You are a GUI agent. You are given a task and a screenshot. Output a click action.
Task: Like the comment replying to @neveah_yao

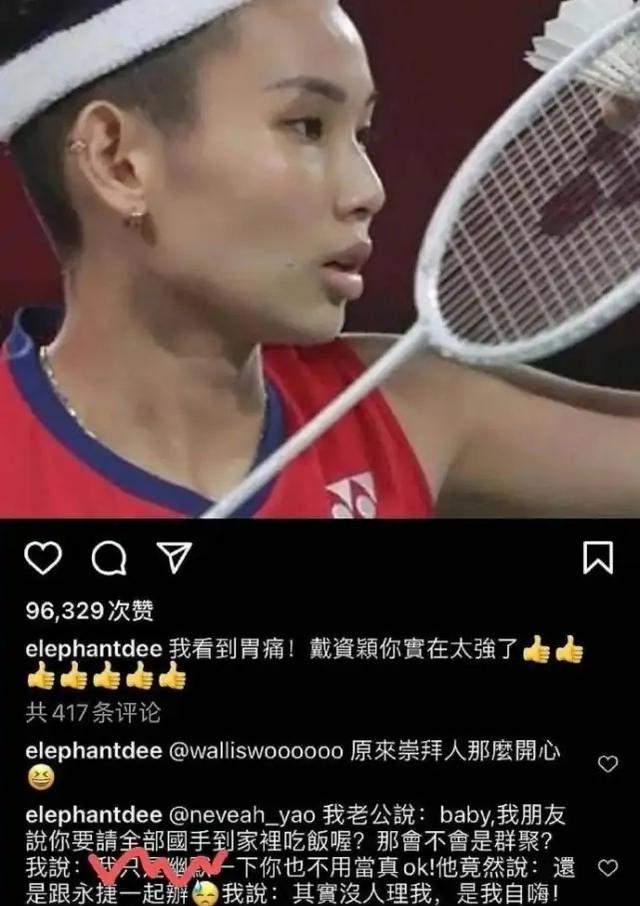click(607, 866)
